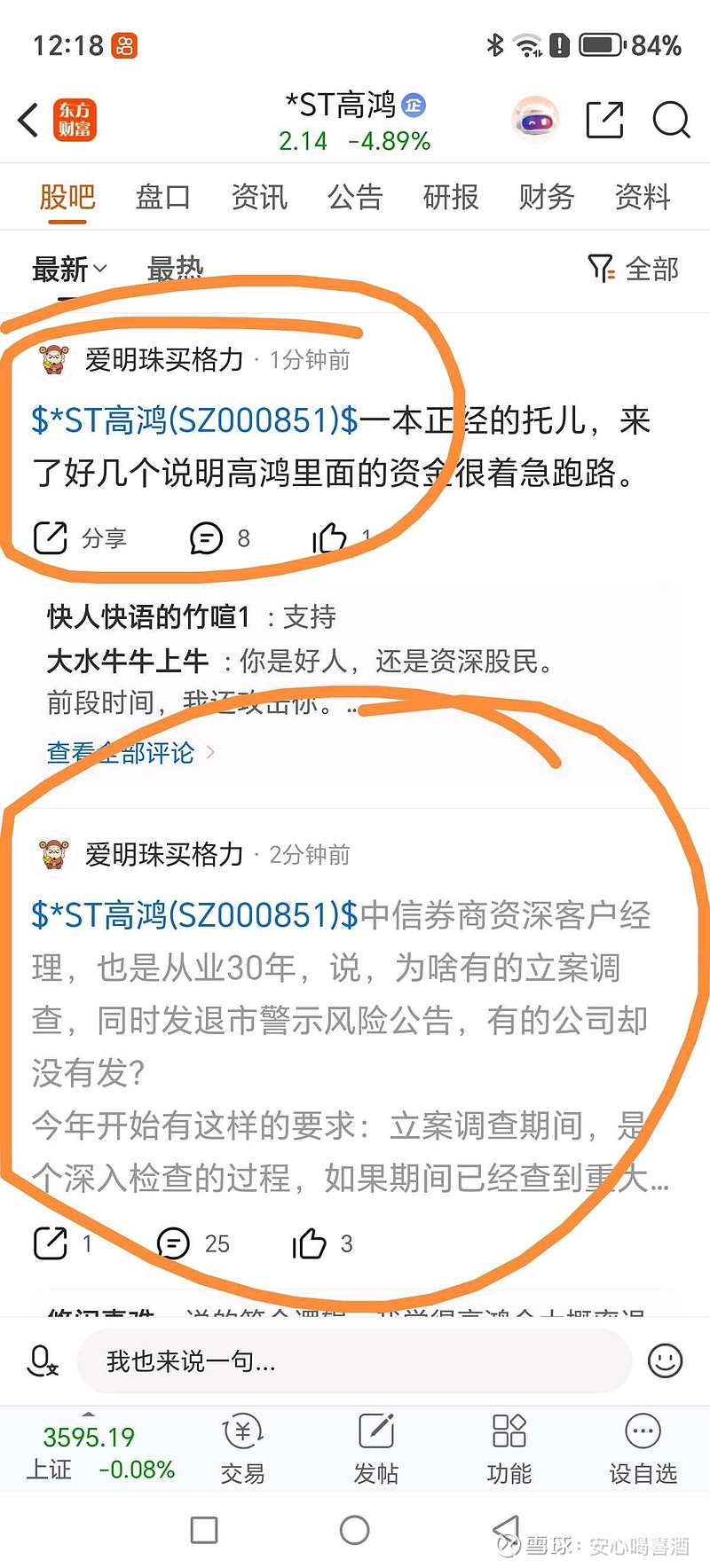Switch to the 研报 tab
Viewport: 710px width, 1568px height.
(x=451, y=196)
